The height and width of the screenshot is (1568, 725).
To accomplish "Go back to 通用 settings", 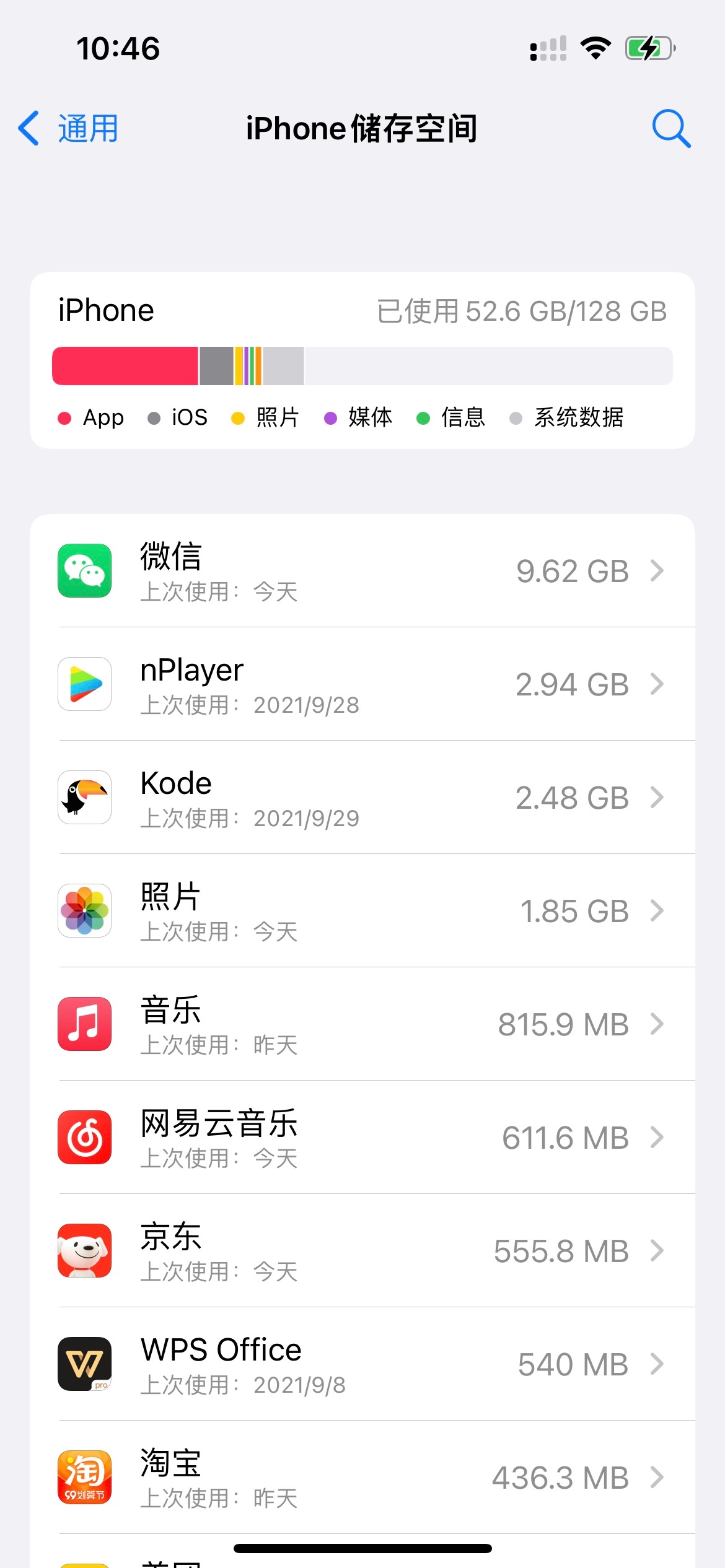I will [68, 129].
